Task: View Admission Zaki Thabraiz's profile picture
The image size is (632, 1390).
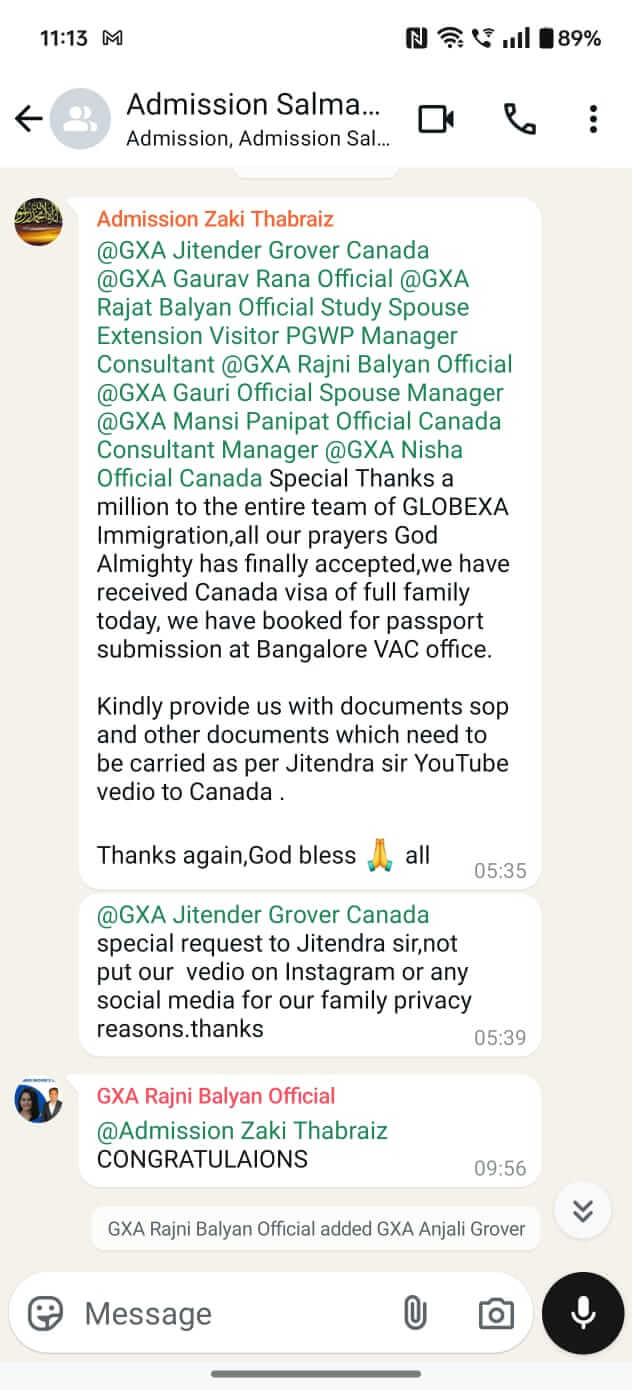Action: 38,222
